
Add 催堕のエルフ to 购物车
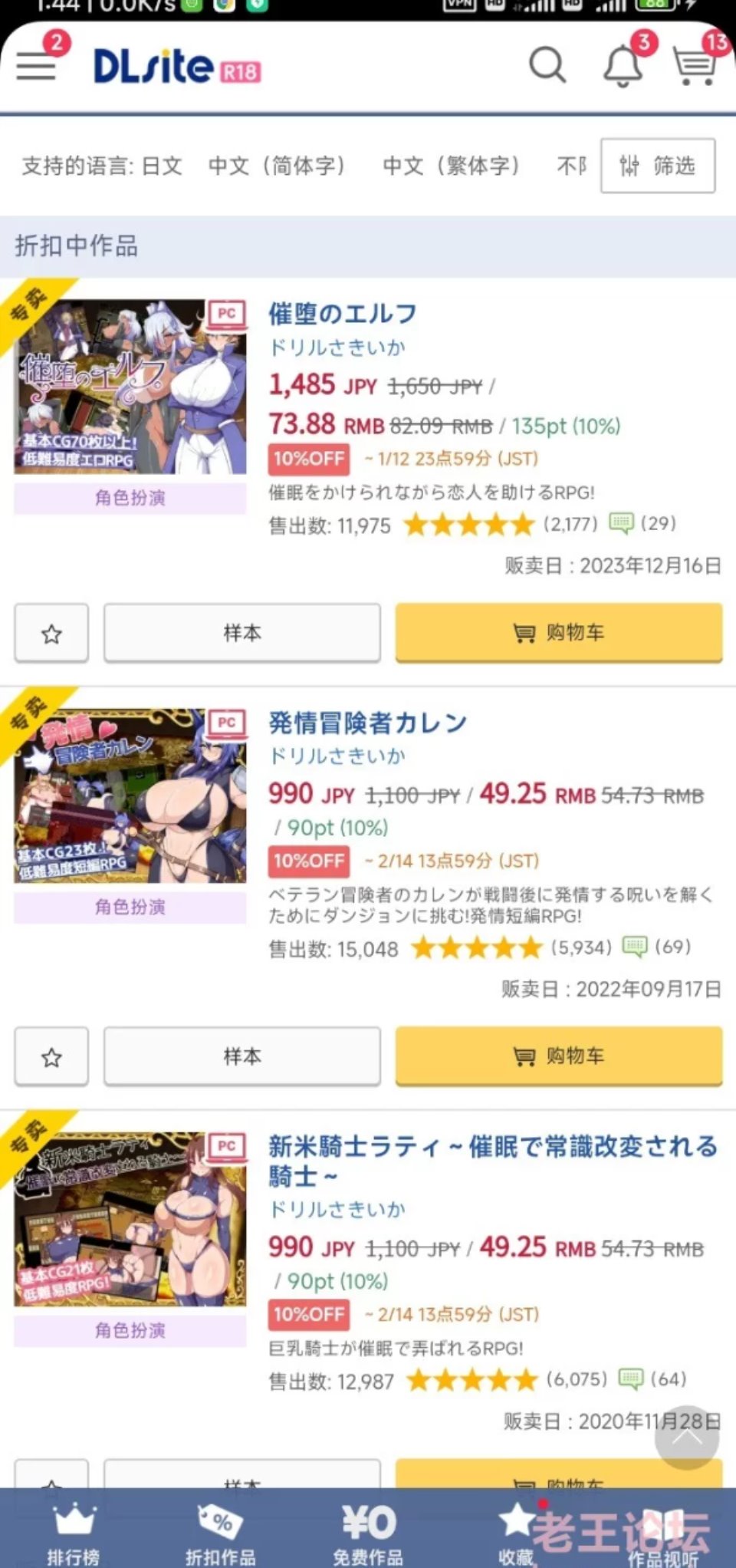click(559, 634)
